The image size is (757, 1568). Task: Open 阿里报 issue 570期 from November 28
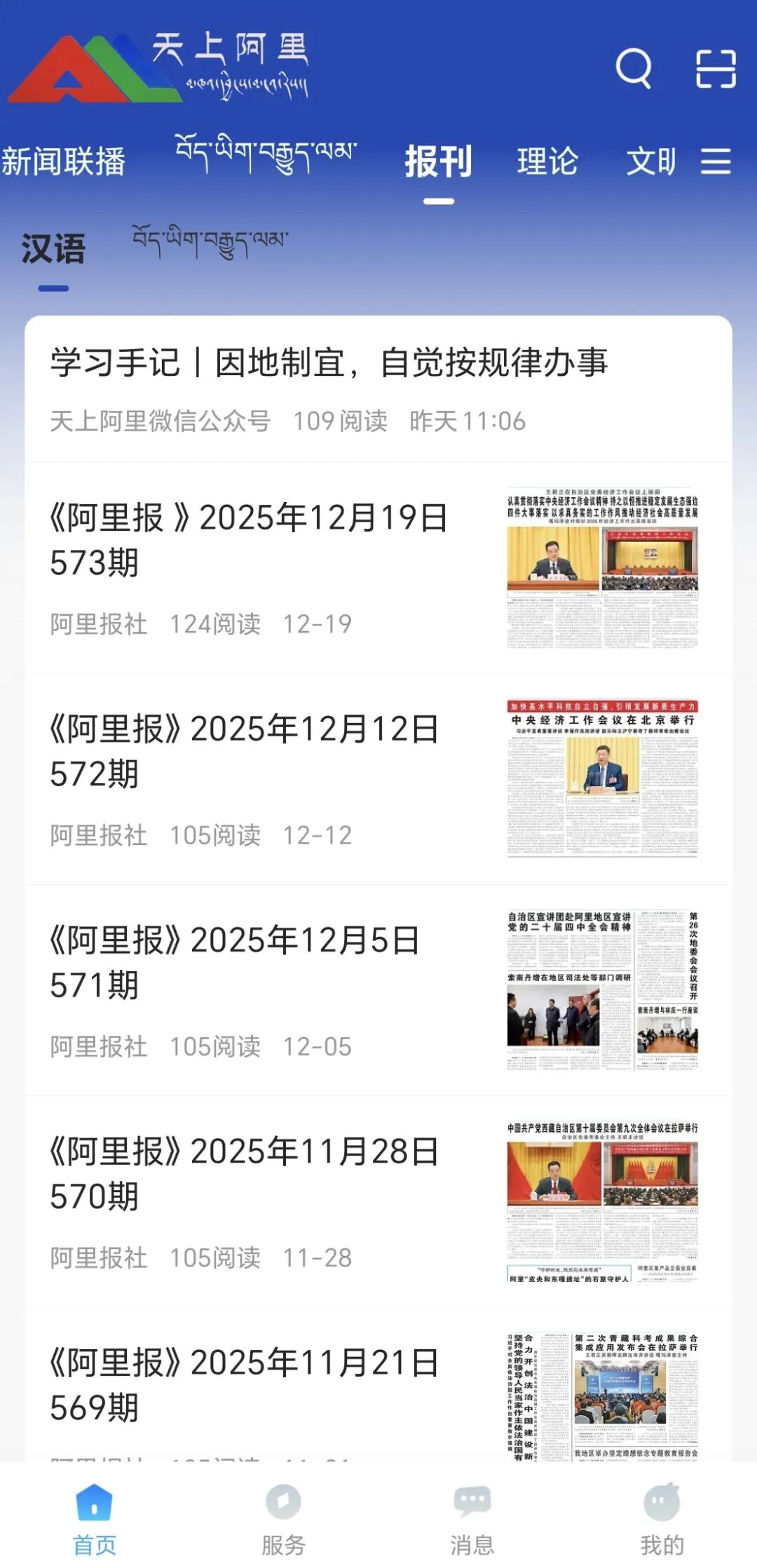pos(245,1173)
